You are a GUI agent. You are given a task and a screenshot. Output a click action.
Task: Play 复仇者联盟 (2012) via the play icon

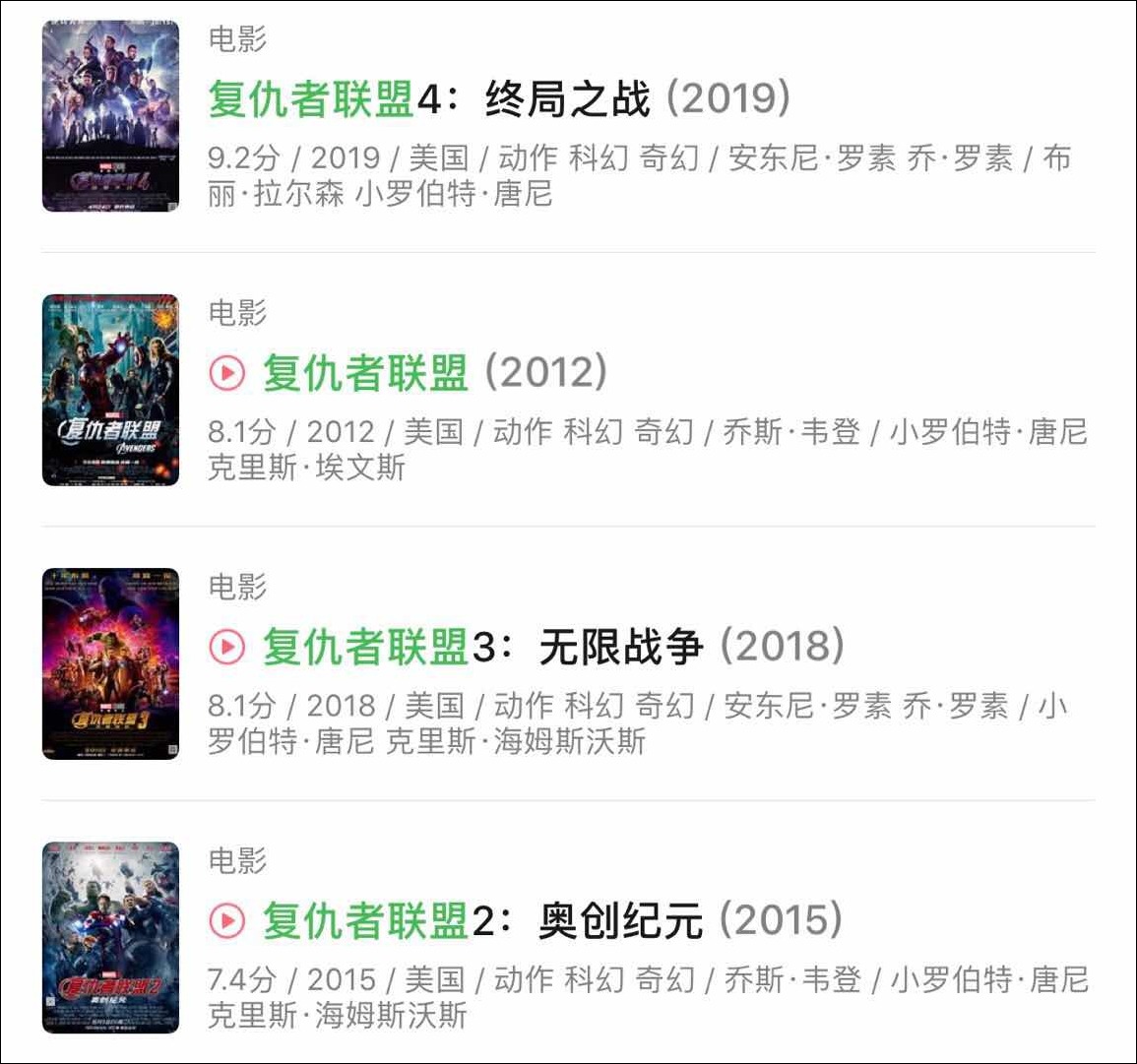[227, 373]
